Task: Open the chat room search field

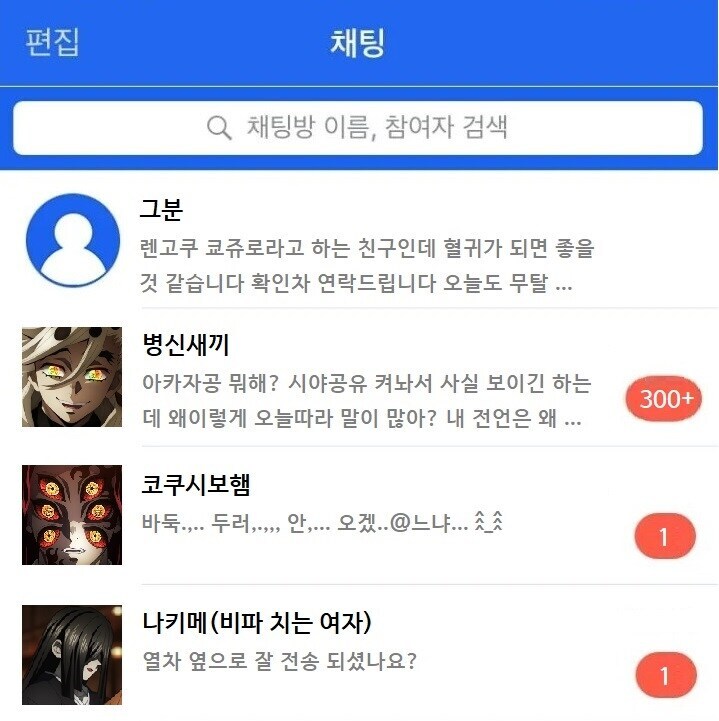Action: (x=358, y=128)
